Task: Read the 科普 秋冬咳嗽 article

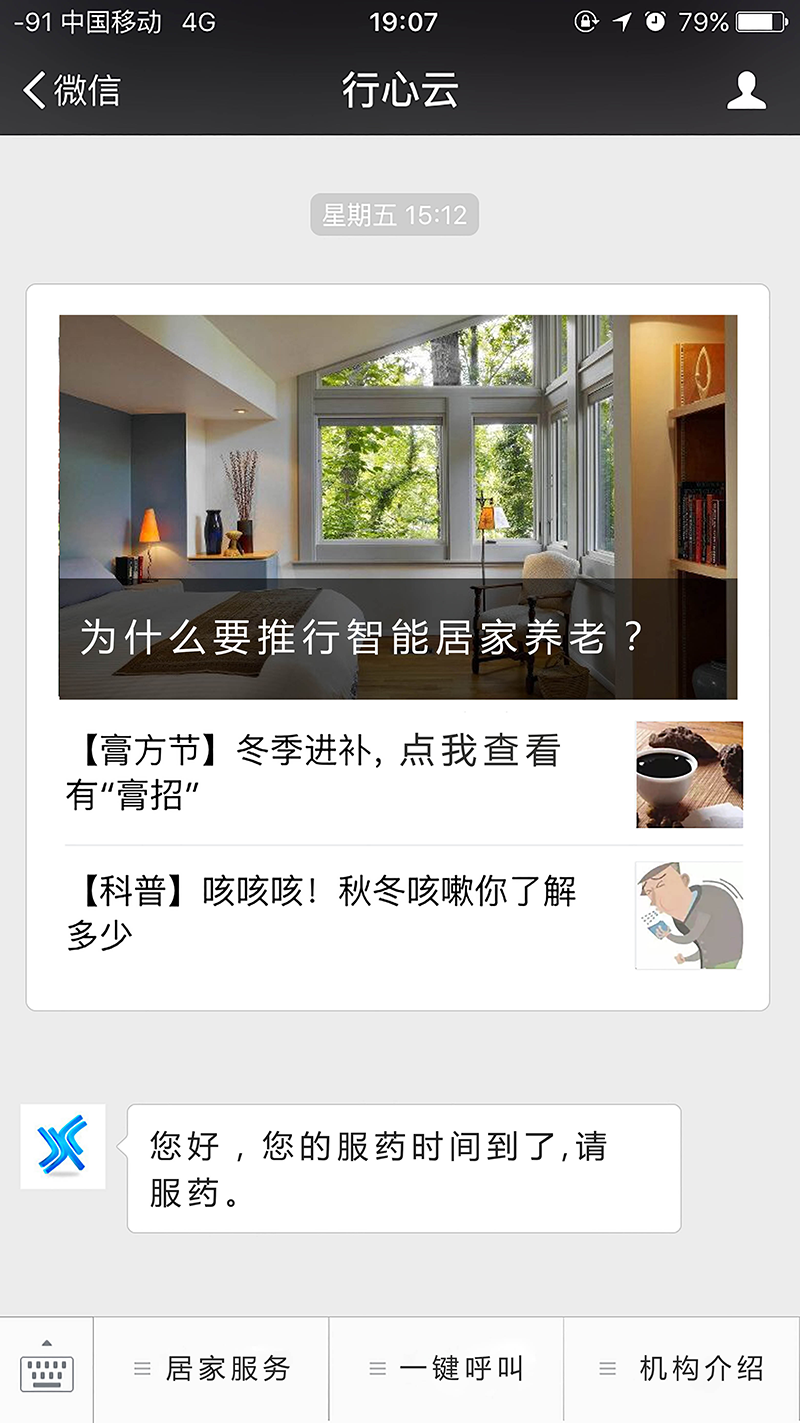Action: pos(400,913)
